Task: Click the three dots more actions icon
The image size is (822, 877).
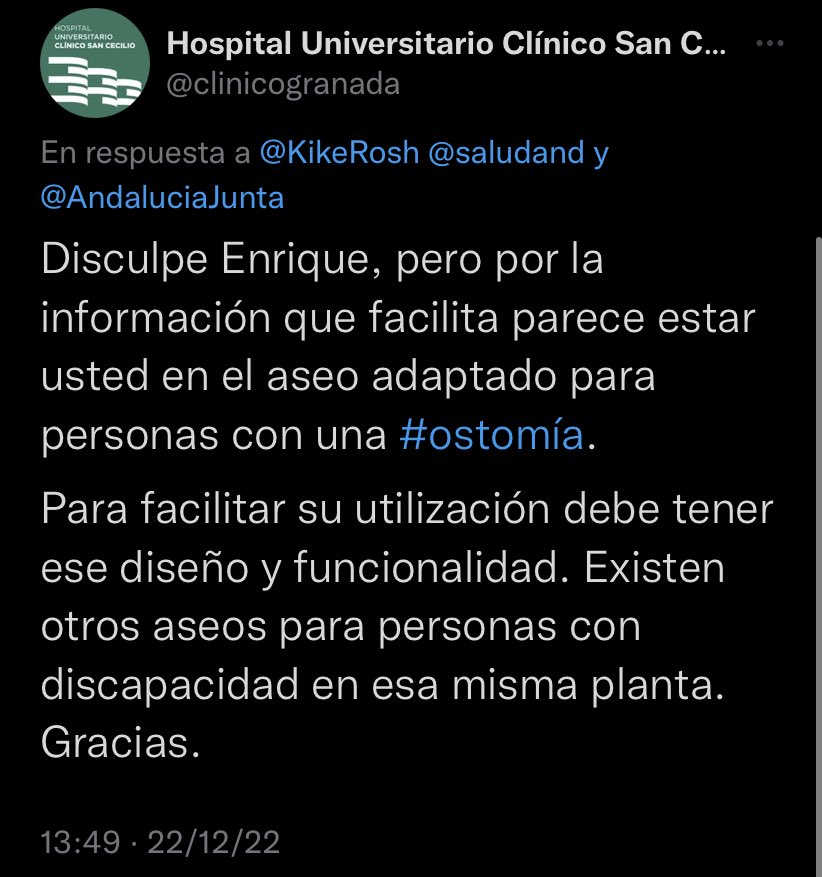Action: (769, 42)
